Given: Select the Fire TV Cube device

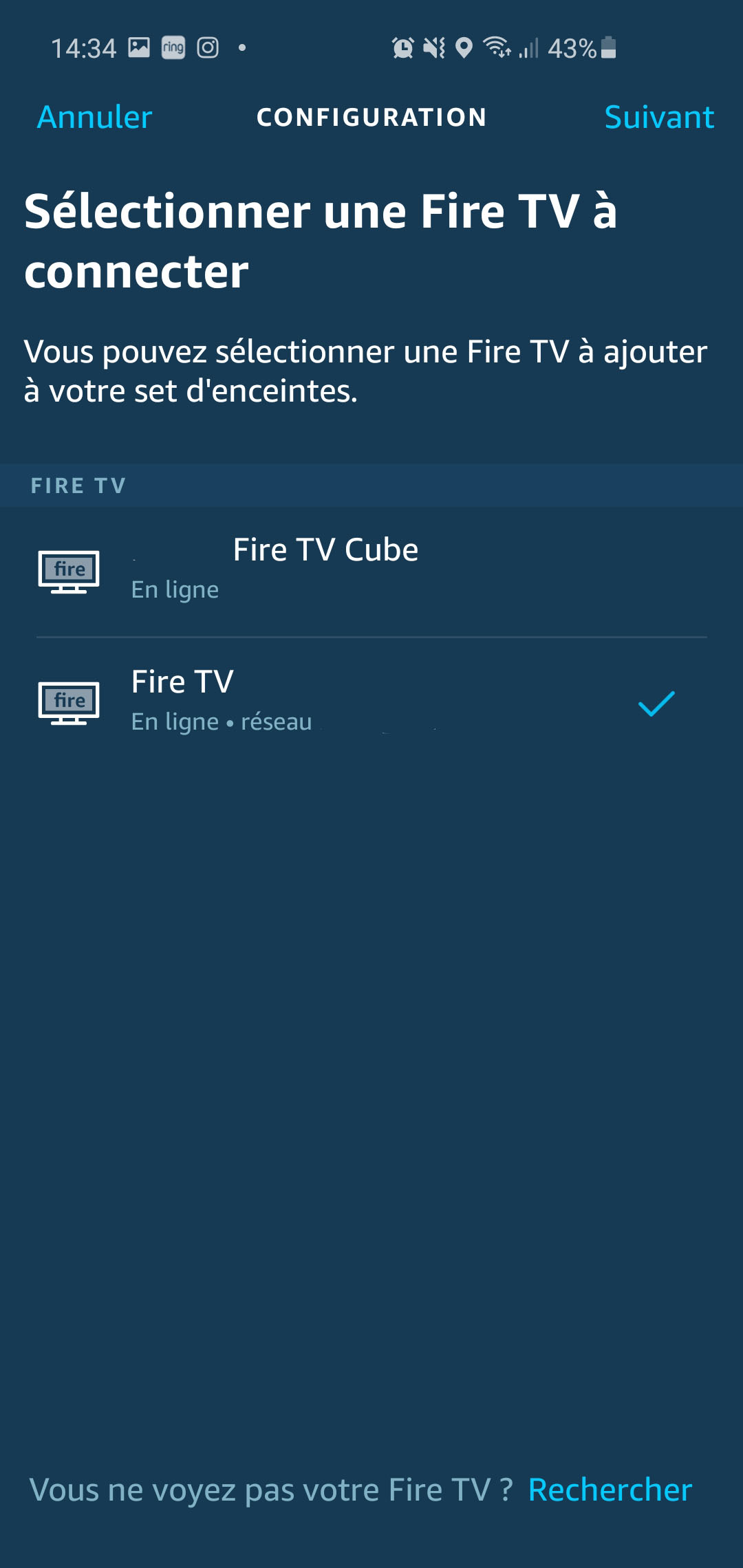Looking at the screenshot, I should pyautogui.click(x=371, y=571).
